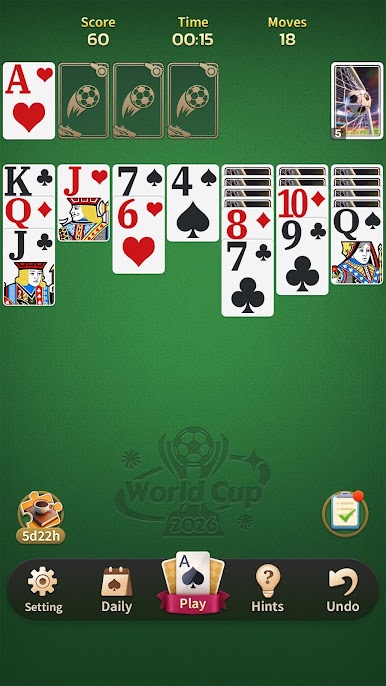Tap the 7 of clubs card

click(248, 278)
